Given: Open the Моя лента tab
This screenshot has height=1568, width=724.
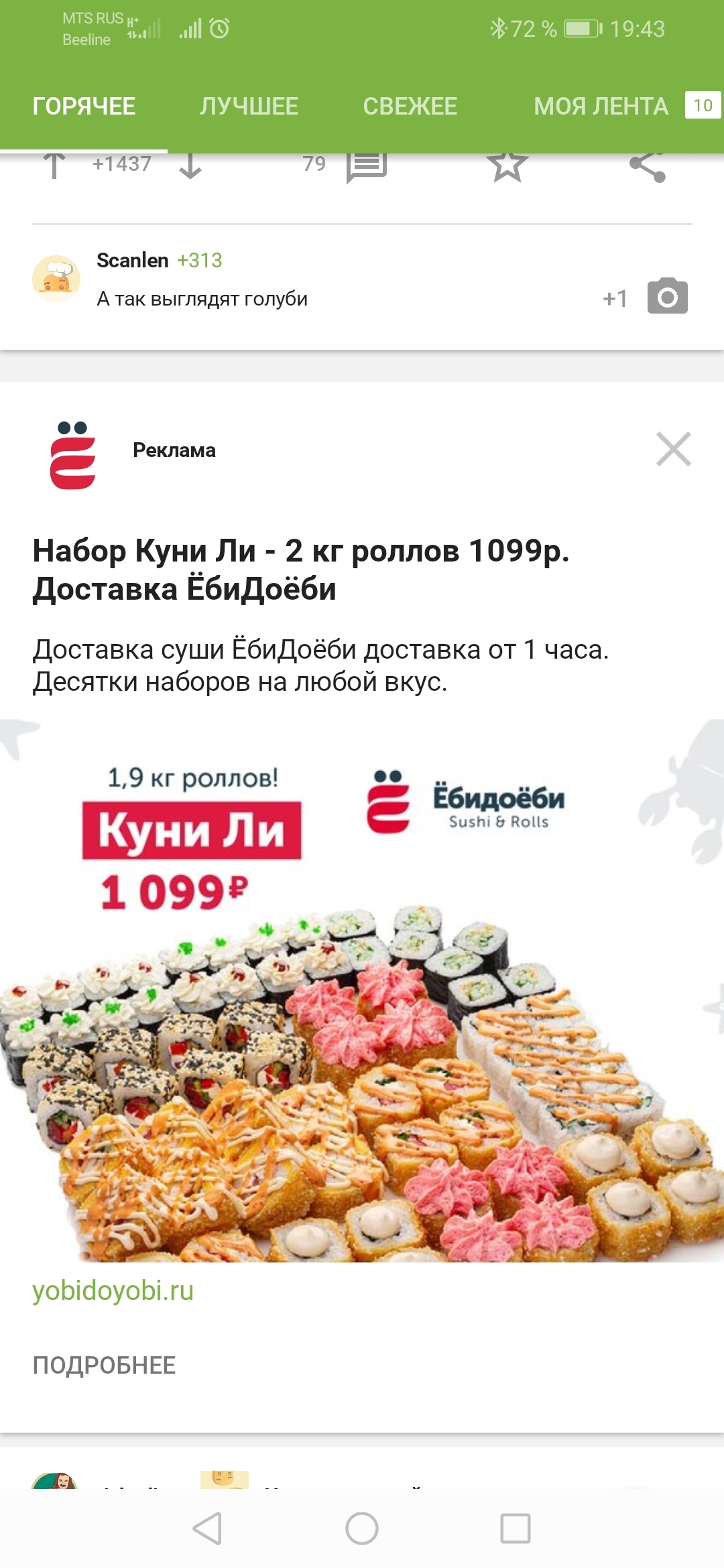Looking at the screenshot, I should [601, 107].
